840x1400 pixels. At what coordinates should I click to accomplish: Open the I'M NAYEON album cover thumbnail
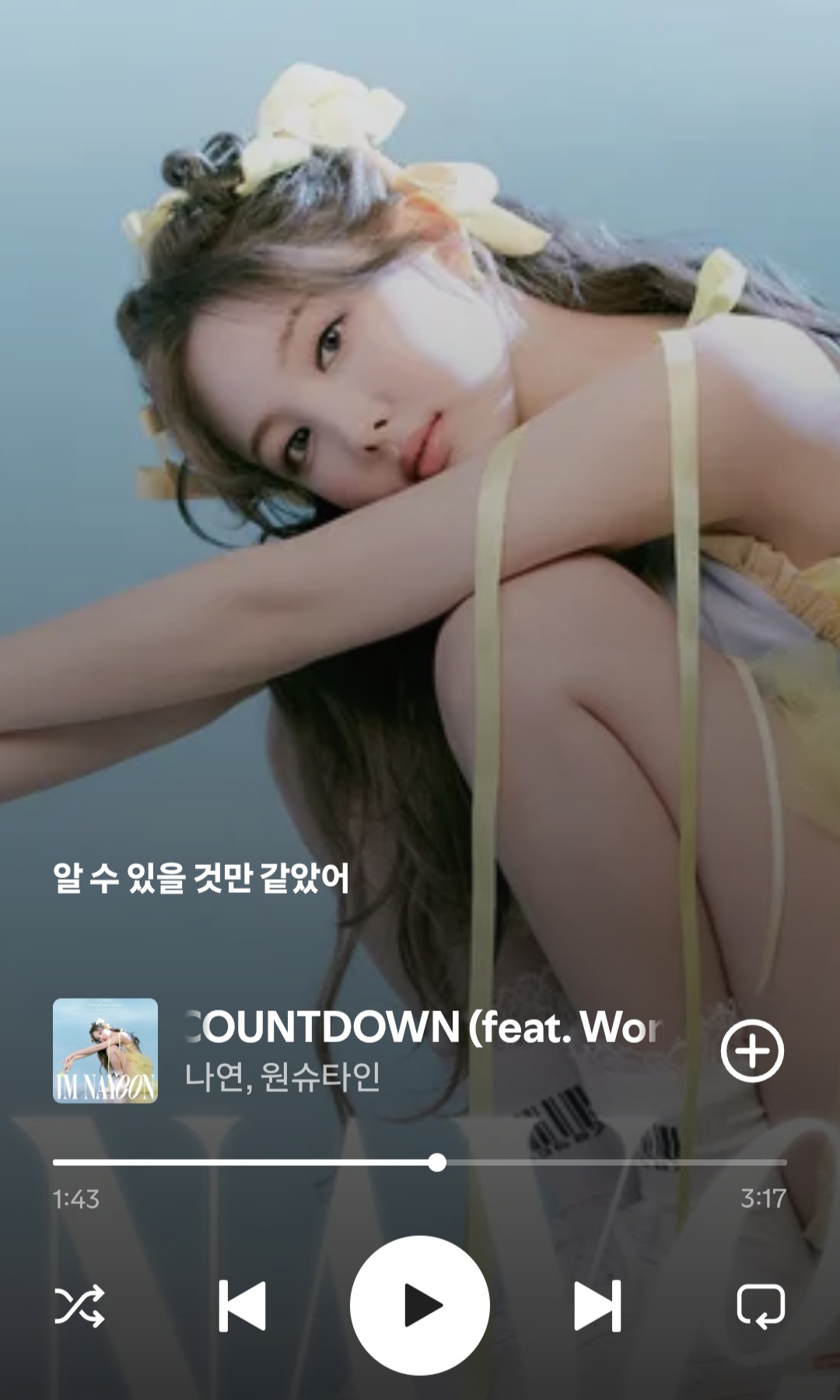click(105, 1051)
